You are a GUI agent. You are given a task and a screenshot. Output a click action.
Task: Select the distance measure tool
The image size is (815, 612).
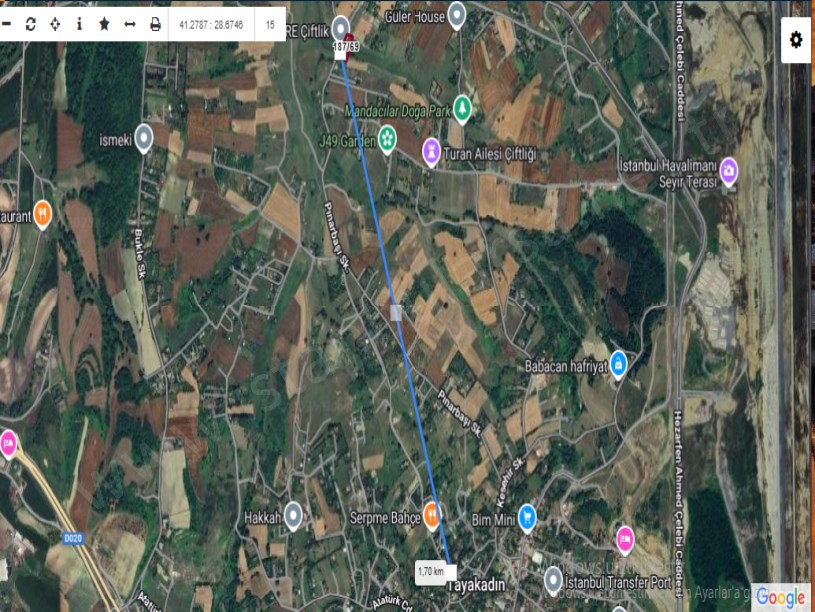(x=129, y=24)
